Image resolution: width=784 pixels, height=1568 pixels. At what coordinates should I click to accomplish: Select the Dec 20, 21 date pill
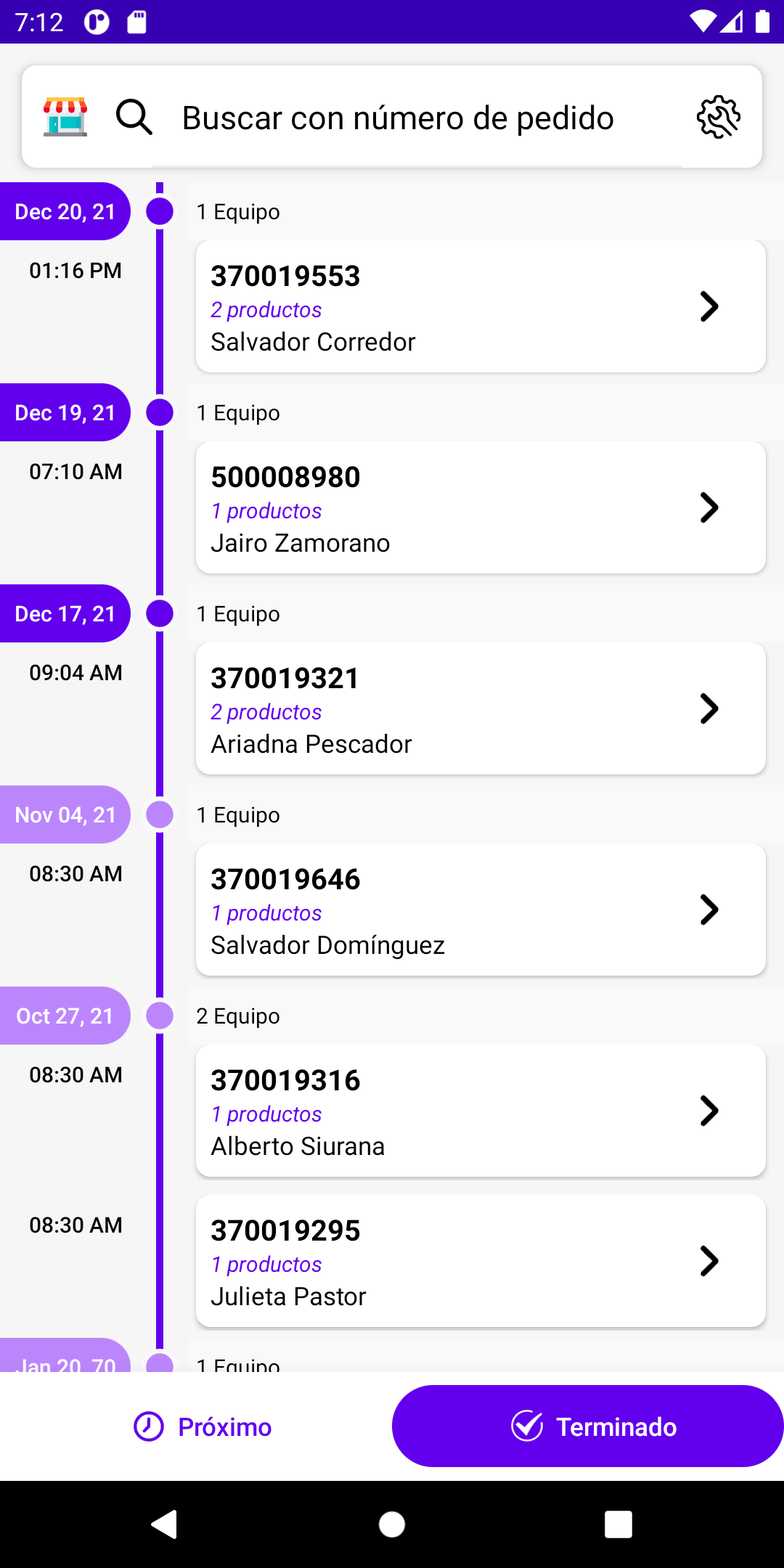click(64, 211)
